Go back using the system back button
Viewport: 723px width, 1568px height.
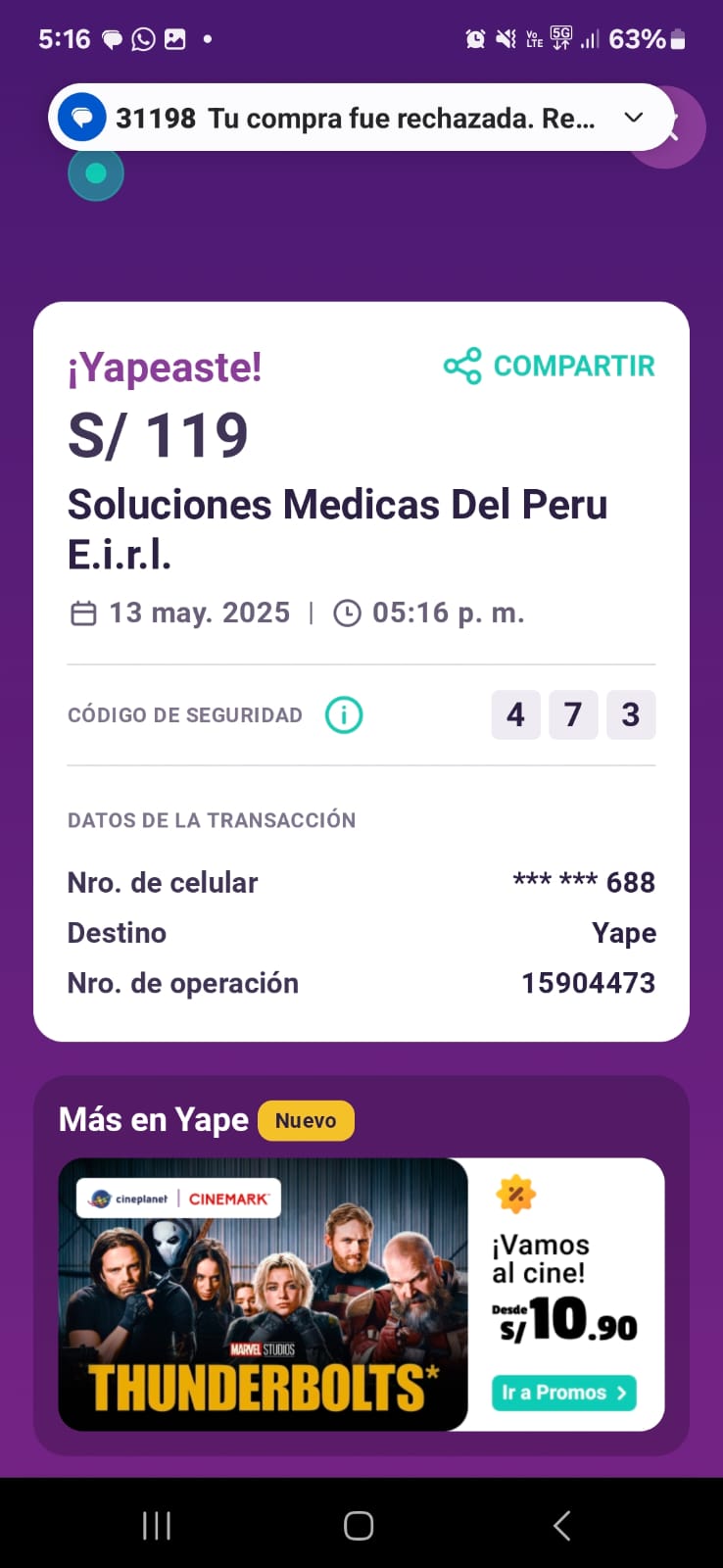coord(561,1526)
